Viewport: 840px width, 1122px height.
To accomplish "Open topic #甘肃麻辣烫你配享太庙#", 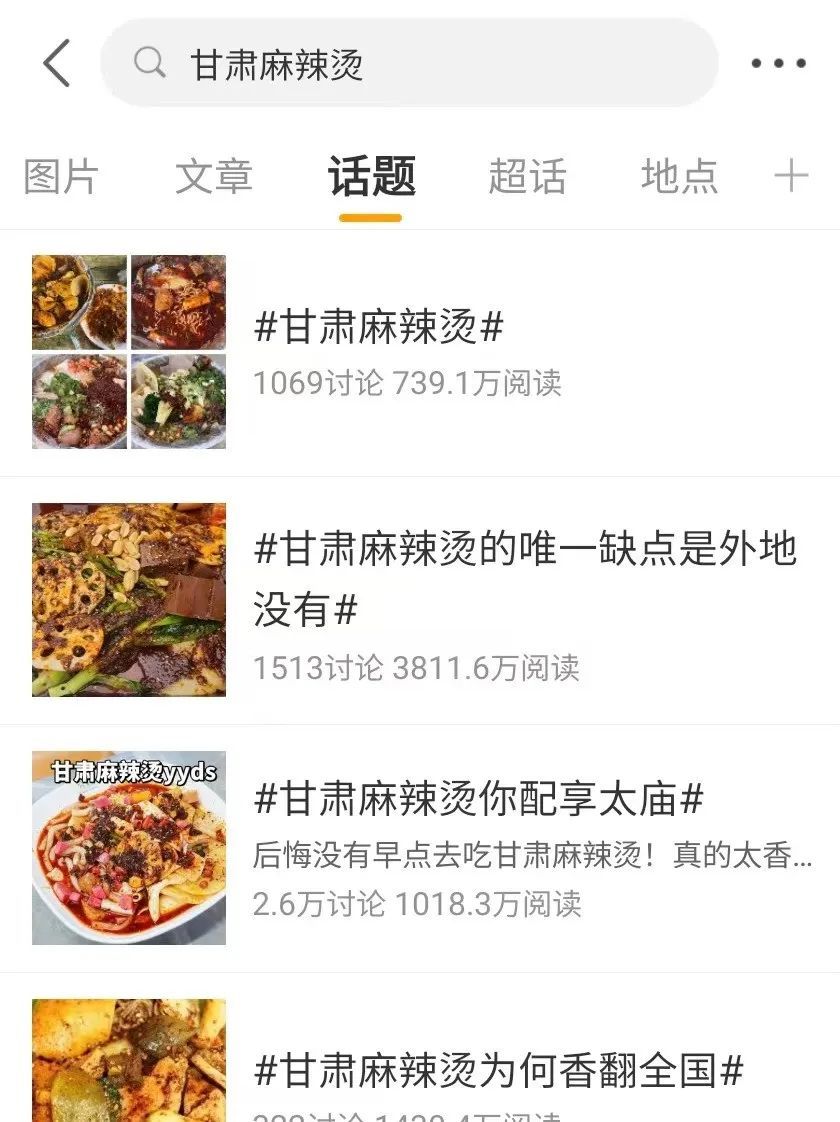I will pos(480,800).
